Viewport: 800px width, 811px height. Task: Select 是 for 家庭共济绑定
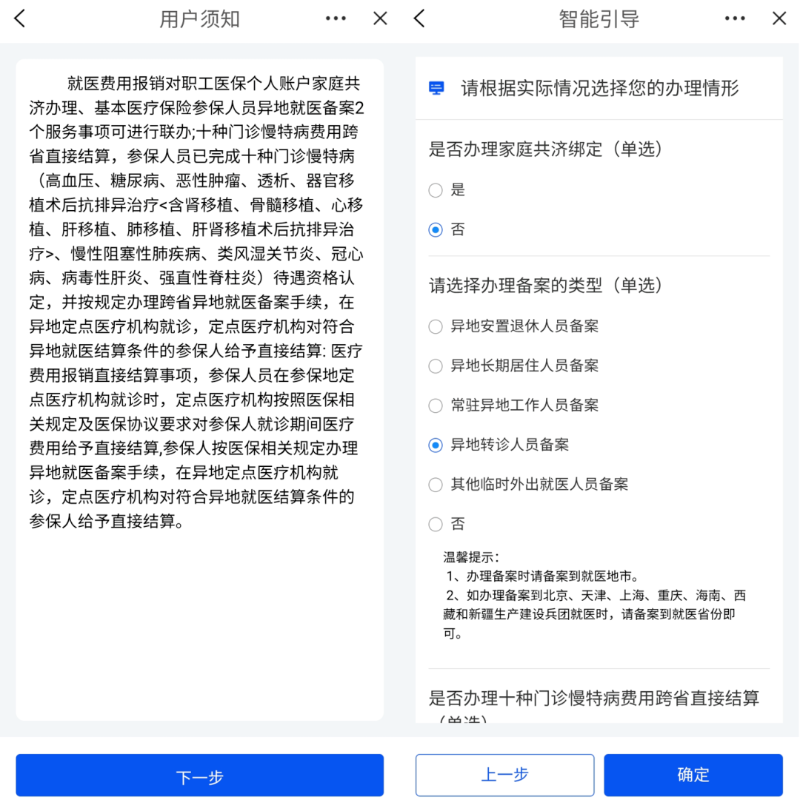435,190
